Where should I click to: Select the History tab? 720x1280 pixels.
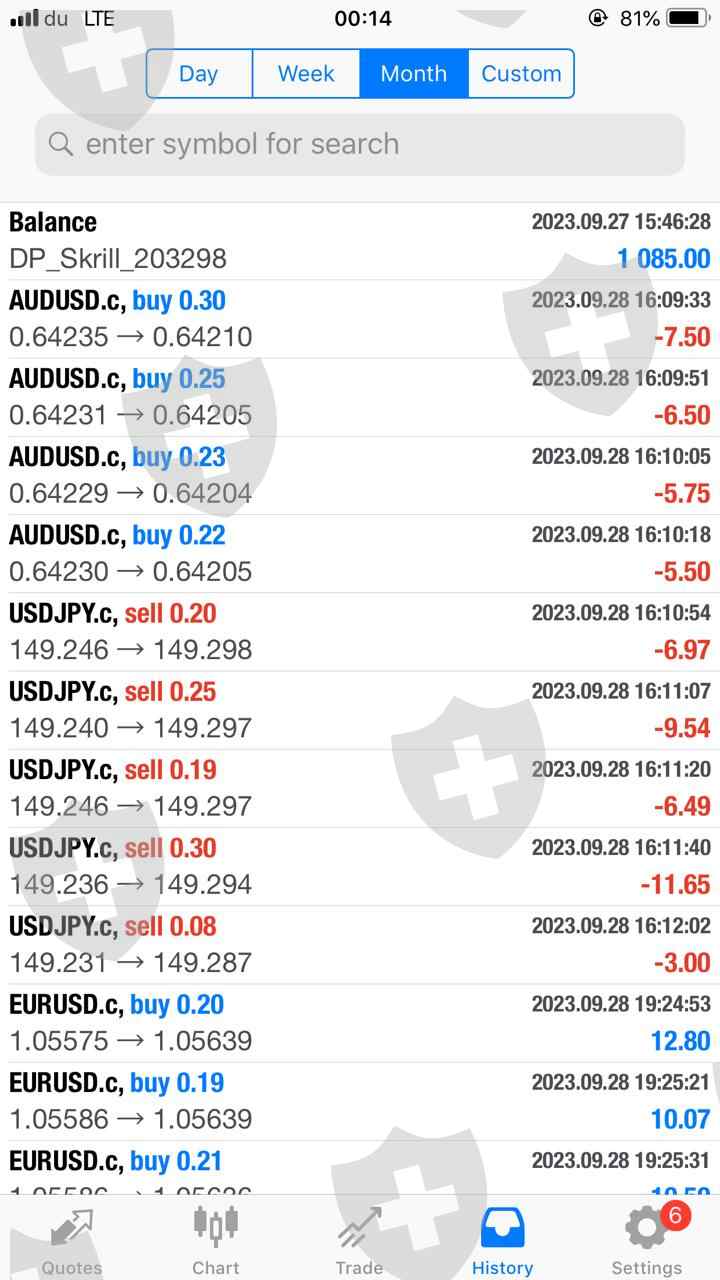502,1240
